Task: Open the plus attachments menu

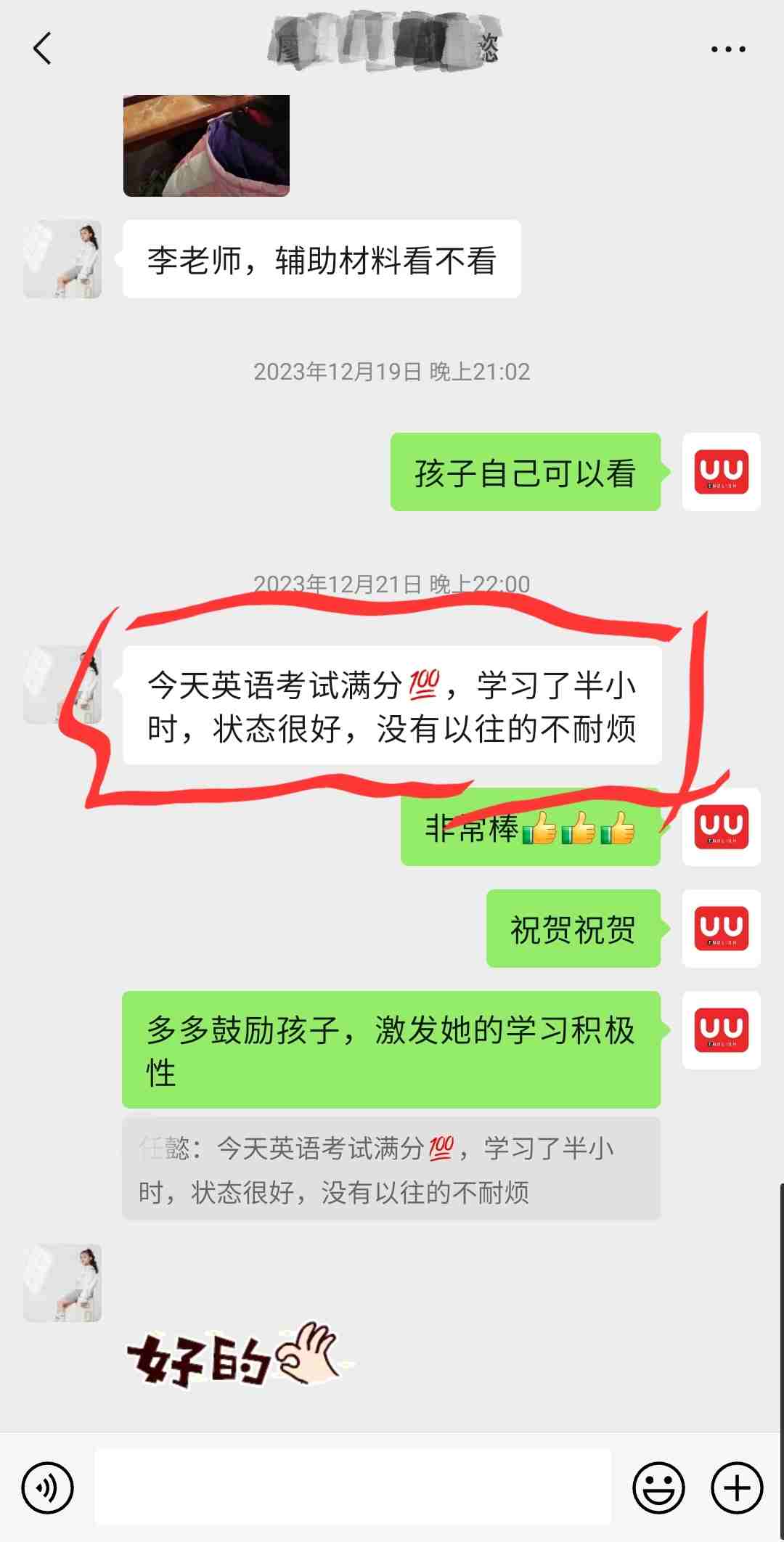Action: pyautogui.click(x=736, y=1488)
